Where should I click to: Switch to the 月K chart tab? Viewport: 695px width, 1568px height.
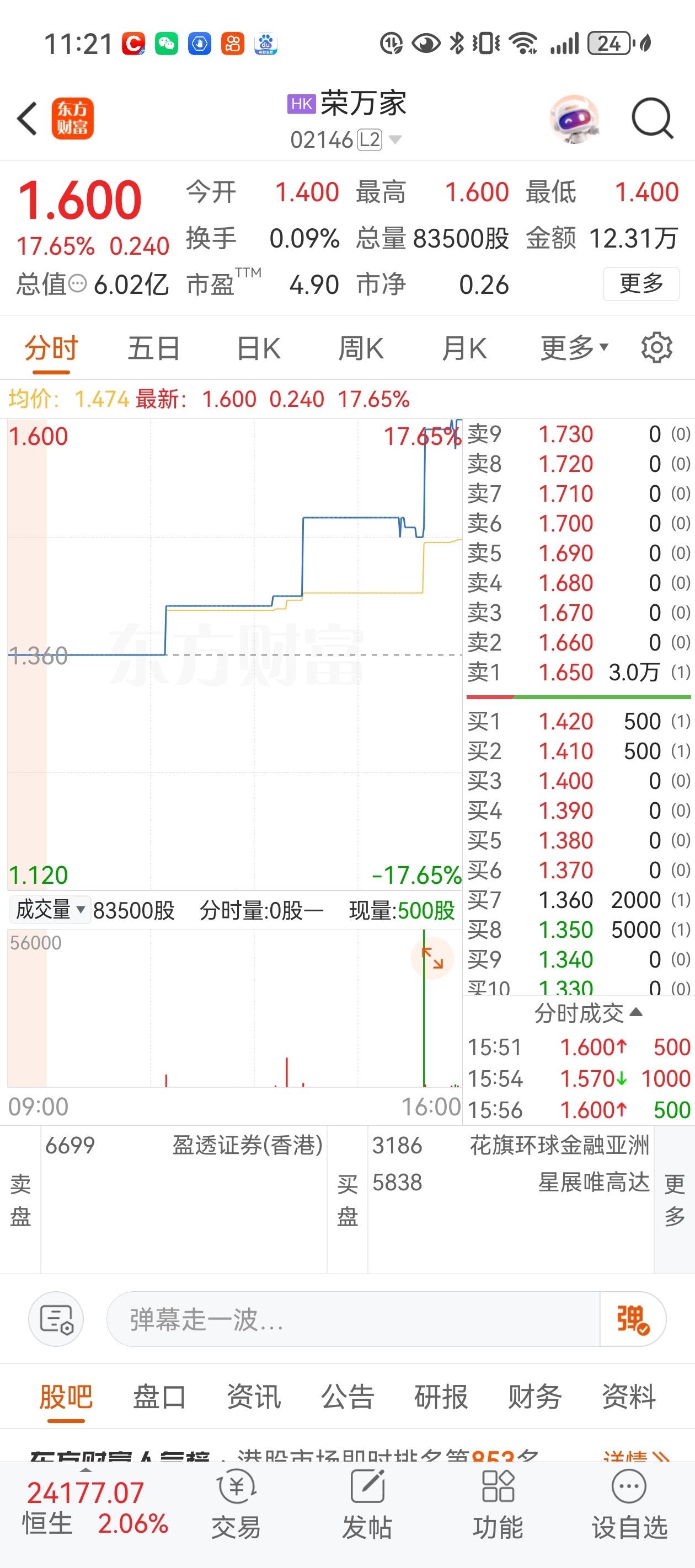[464, 348]
